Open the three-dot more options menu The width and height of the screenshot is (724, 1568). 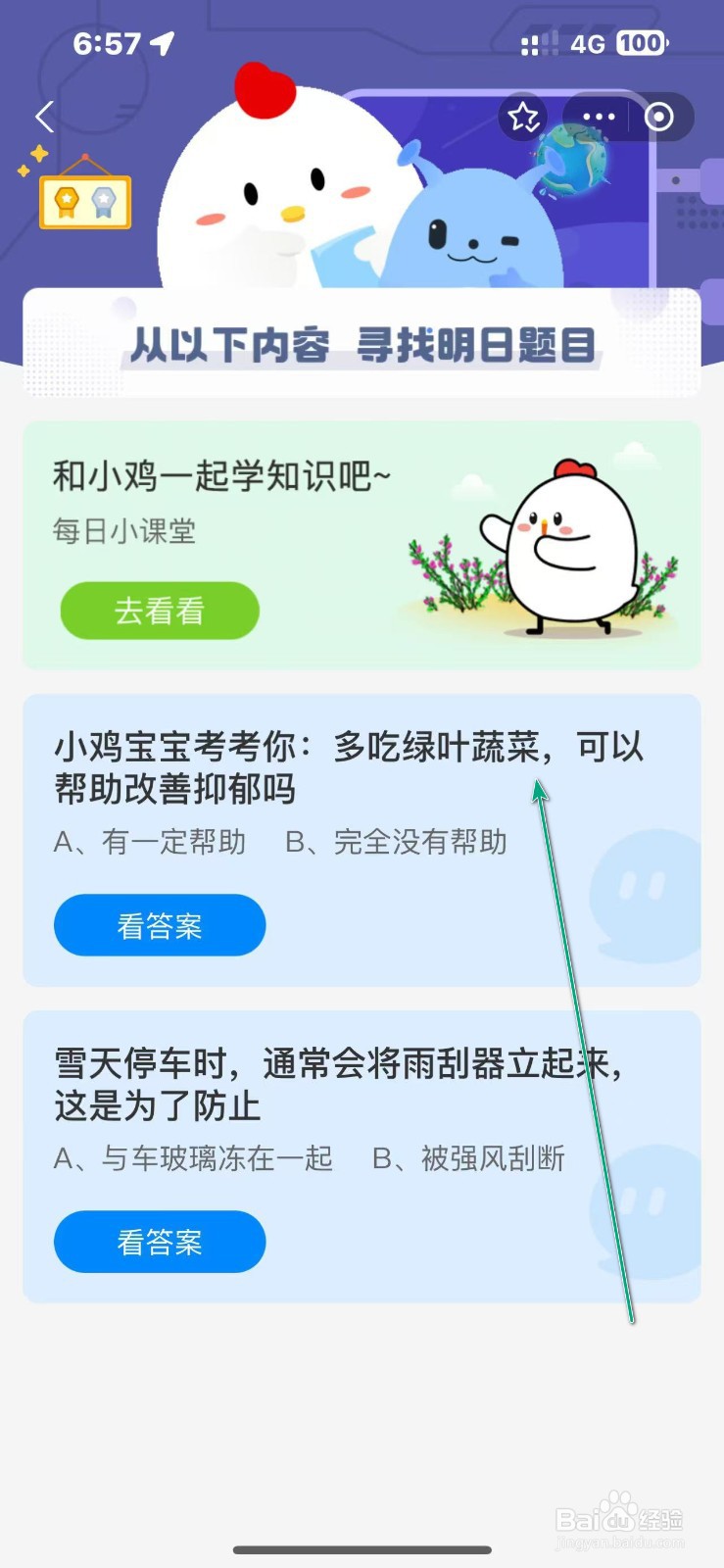(598, 117)
